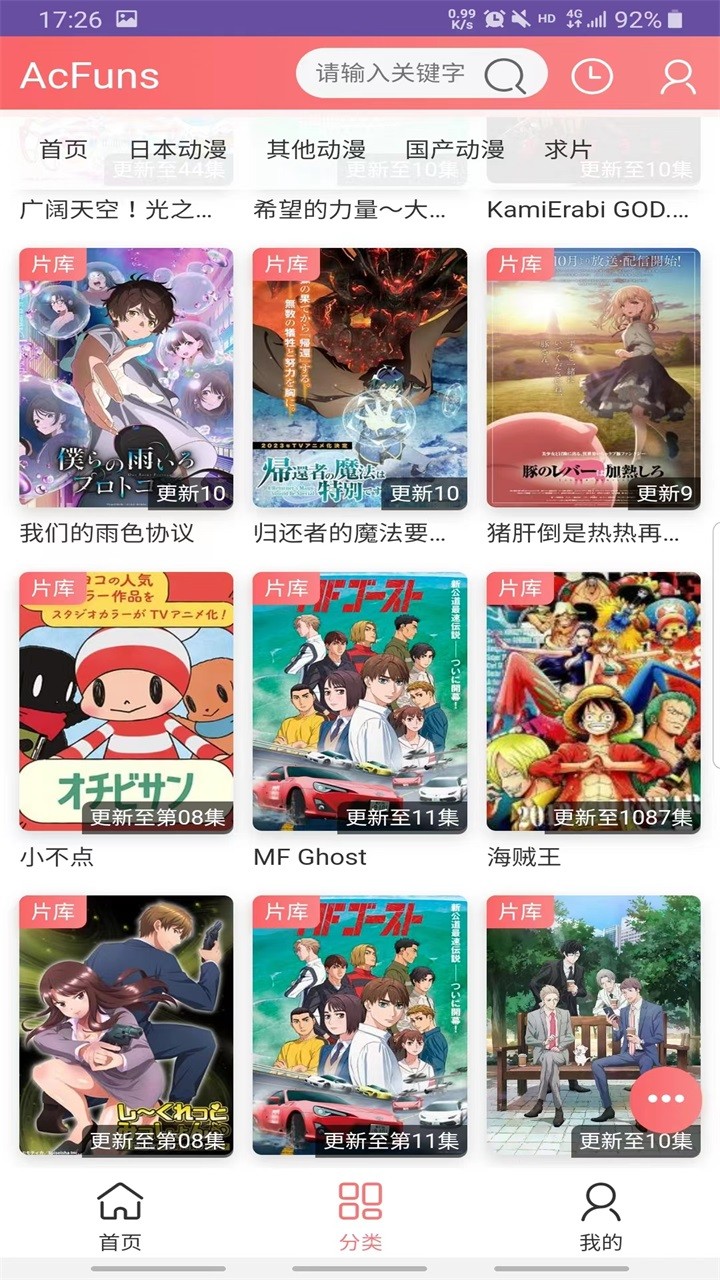Screen dimensions: 720x1280
Task: Tap the search magnifier icon
Action: pos(506,76)
